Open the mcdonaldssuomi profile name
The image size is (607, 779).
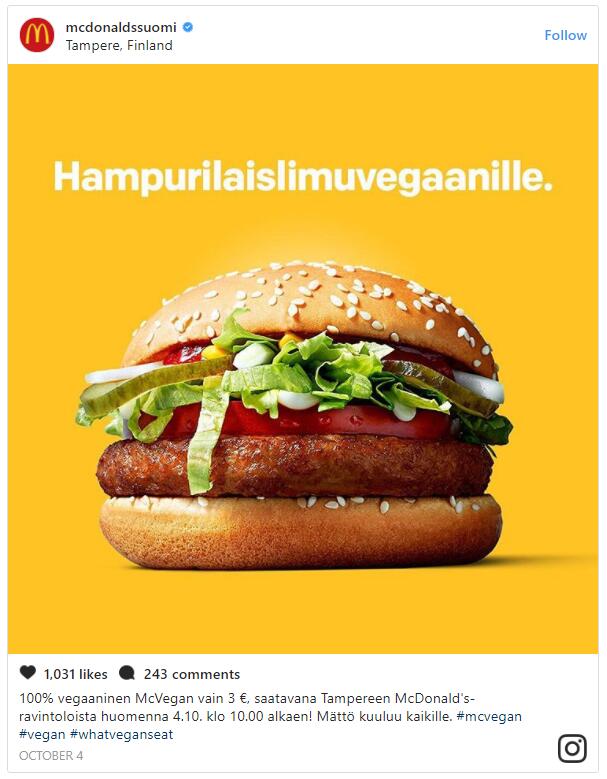coord(119,27)
